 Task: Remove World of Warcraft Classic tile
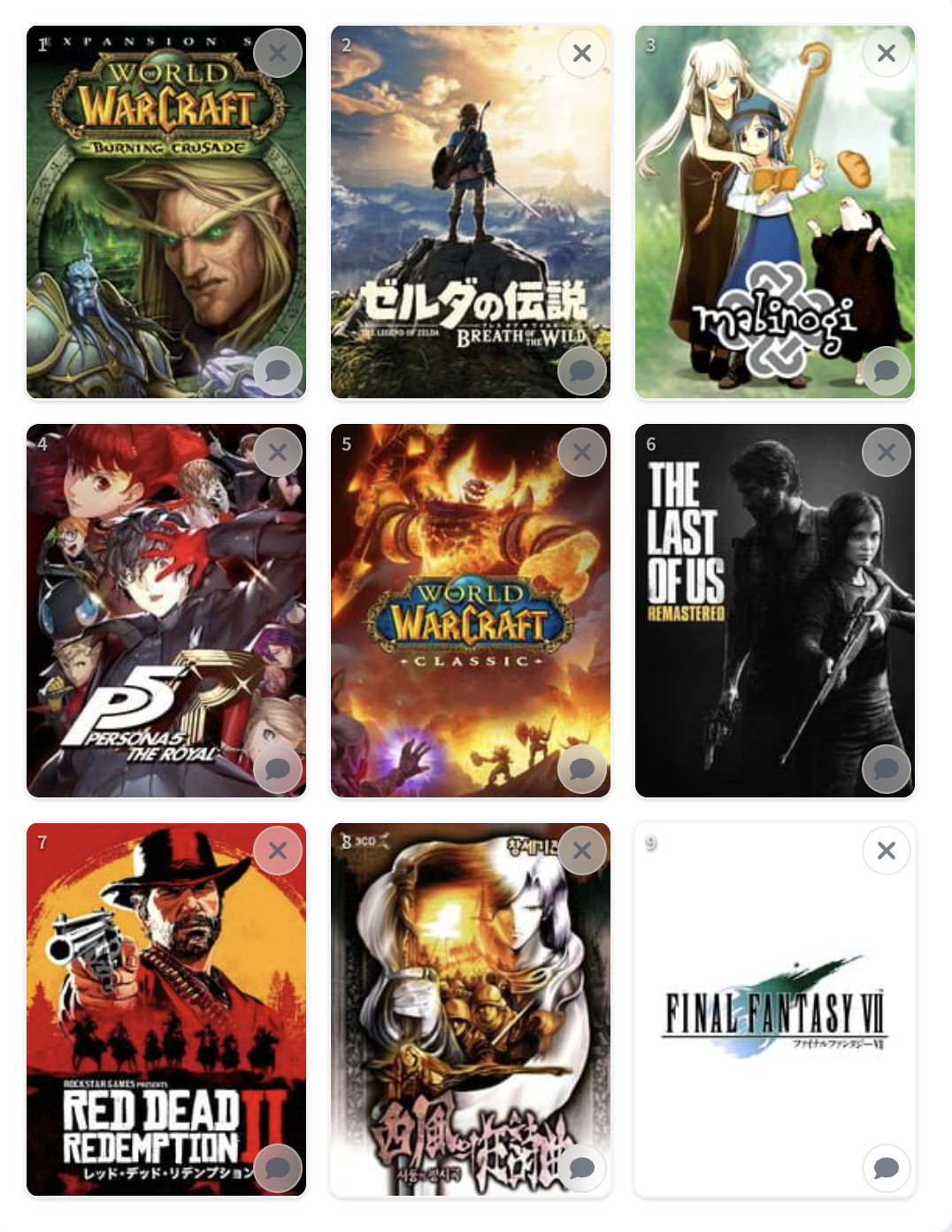tap(582, 452)
